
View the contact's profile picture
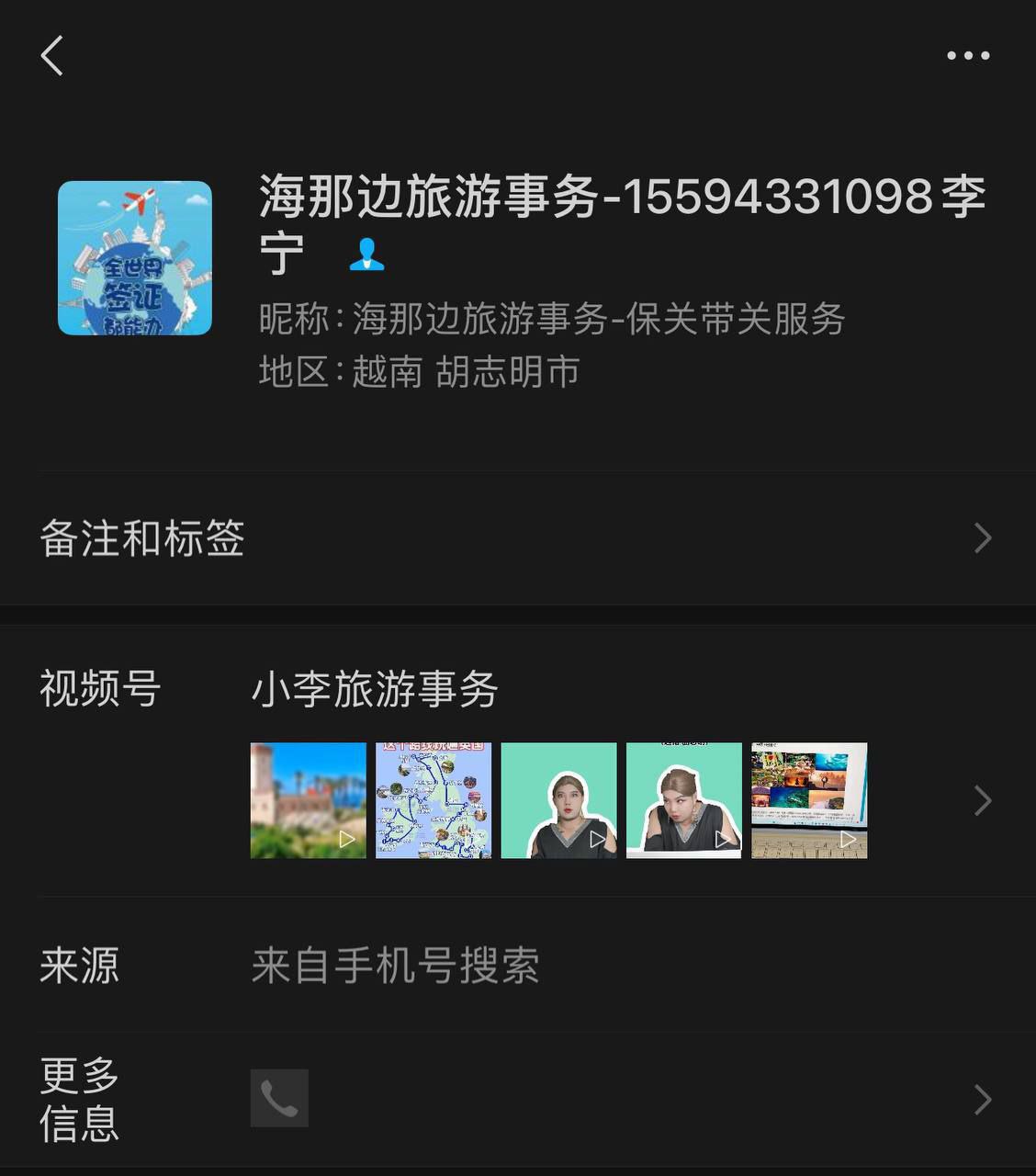pyautogui.click(x=135, y=258)
